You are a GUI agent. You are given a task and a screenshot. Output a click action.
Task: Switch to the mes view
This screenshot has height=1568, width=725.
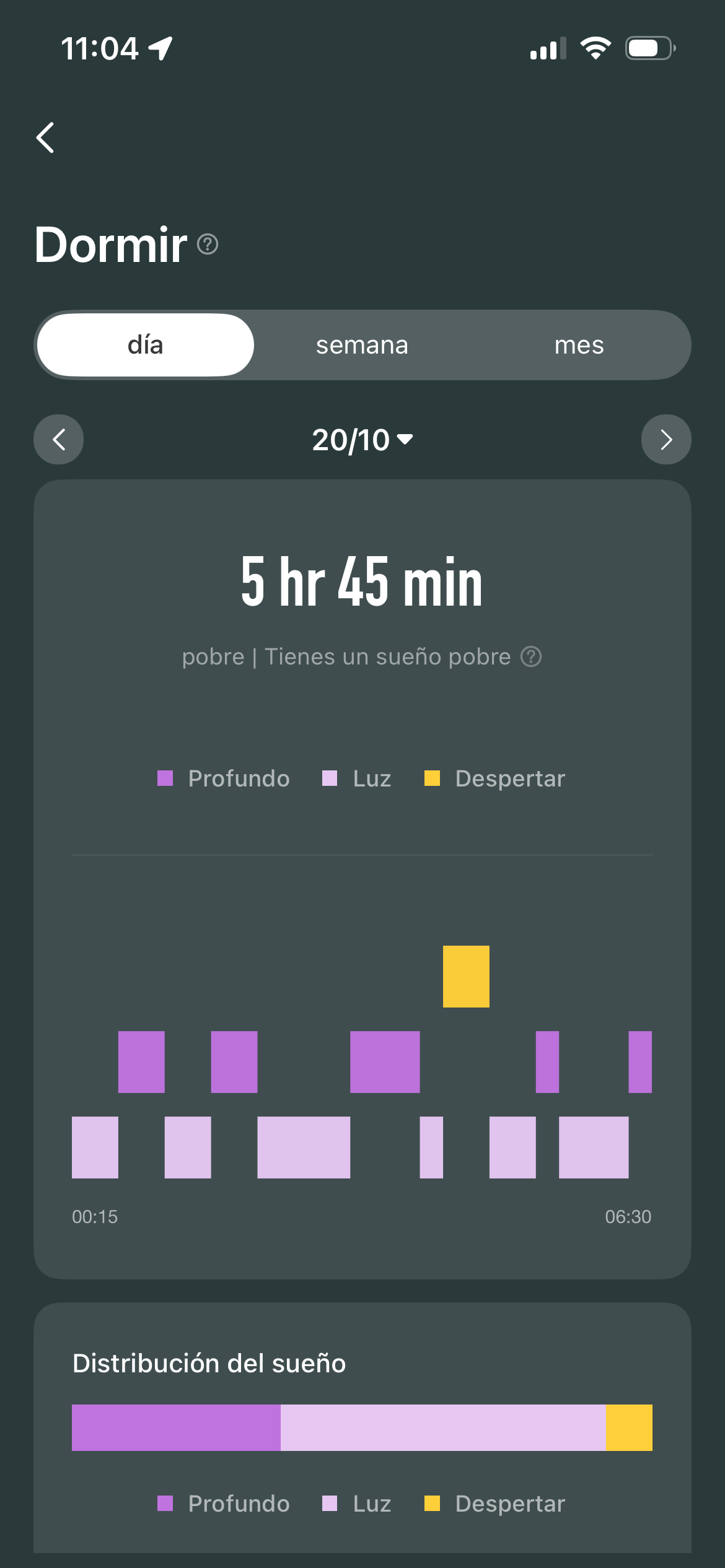click(x=580, y=344)
